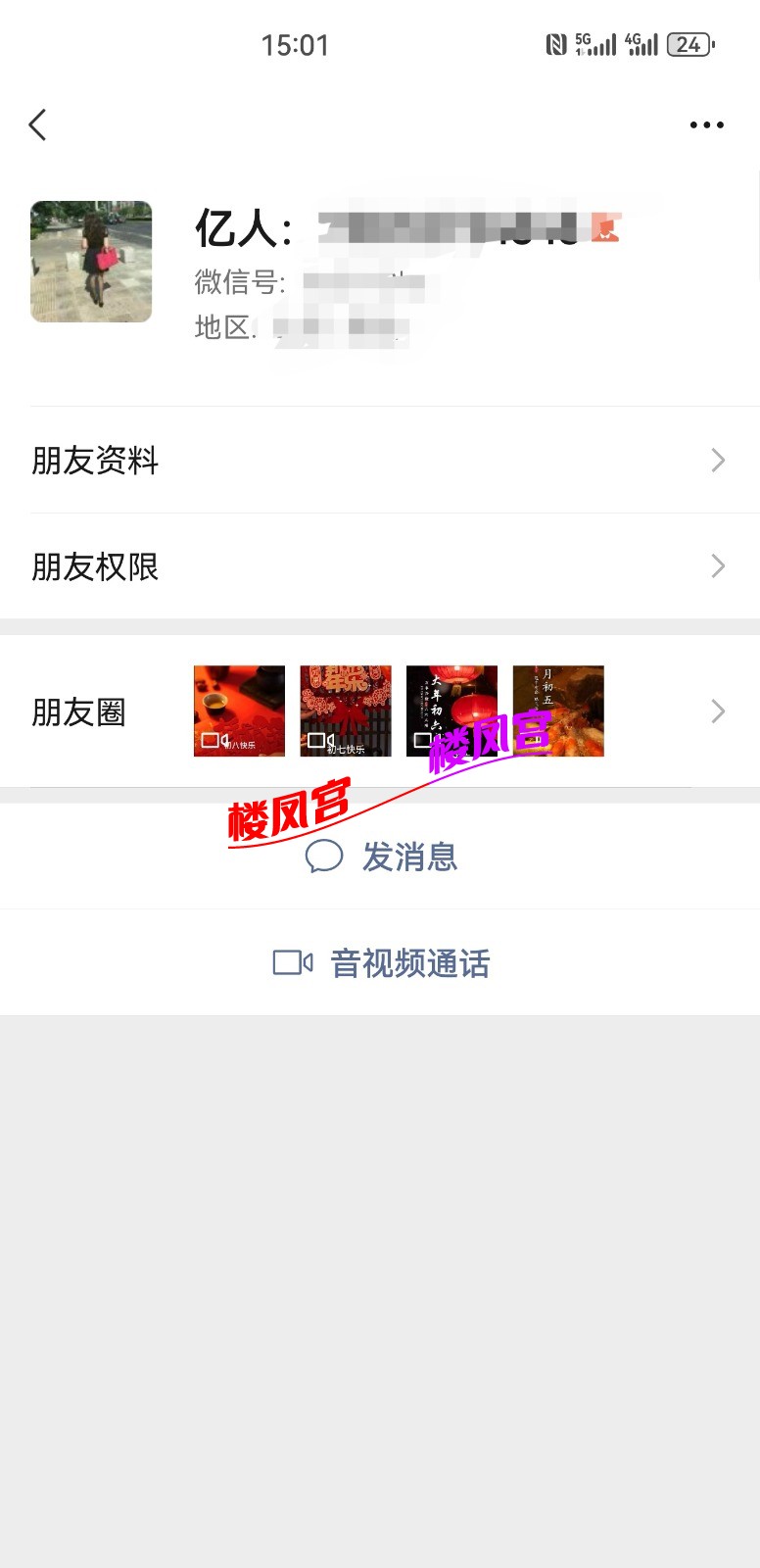The height and width of the screenshot is (1568, 760).
Task: Tap the chat bubble icon beside 发消息
Action: (x=323, y=856)
